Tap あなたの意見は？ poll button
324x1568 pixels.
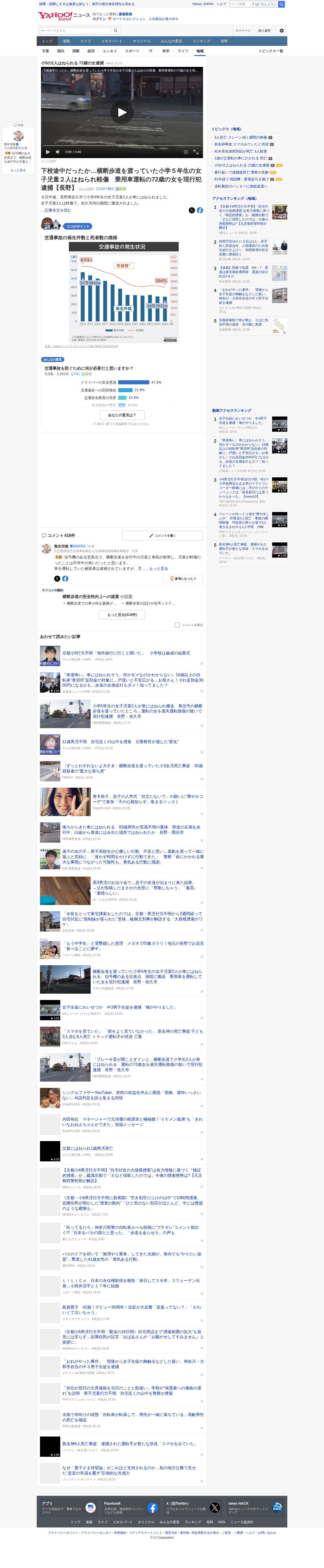click(121, 415)
